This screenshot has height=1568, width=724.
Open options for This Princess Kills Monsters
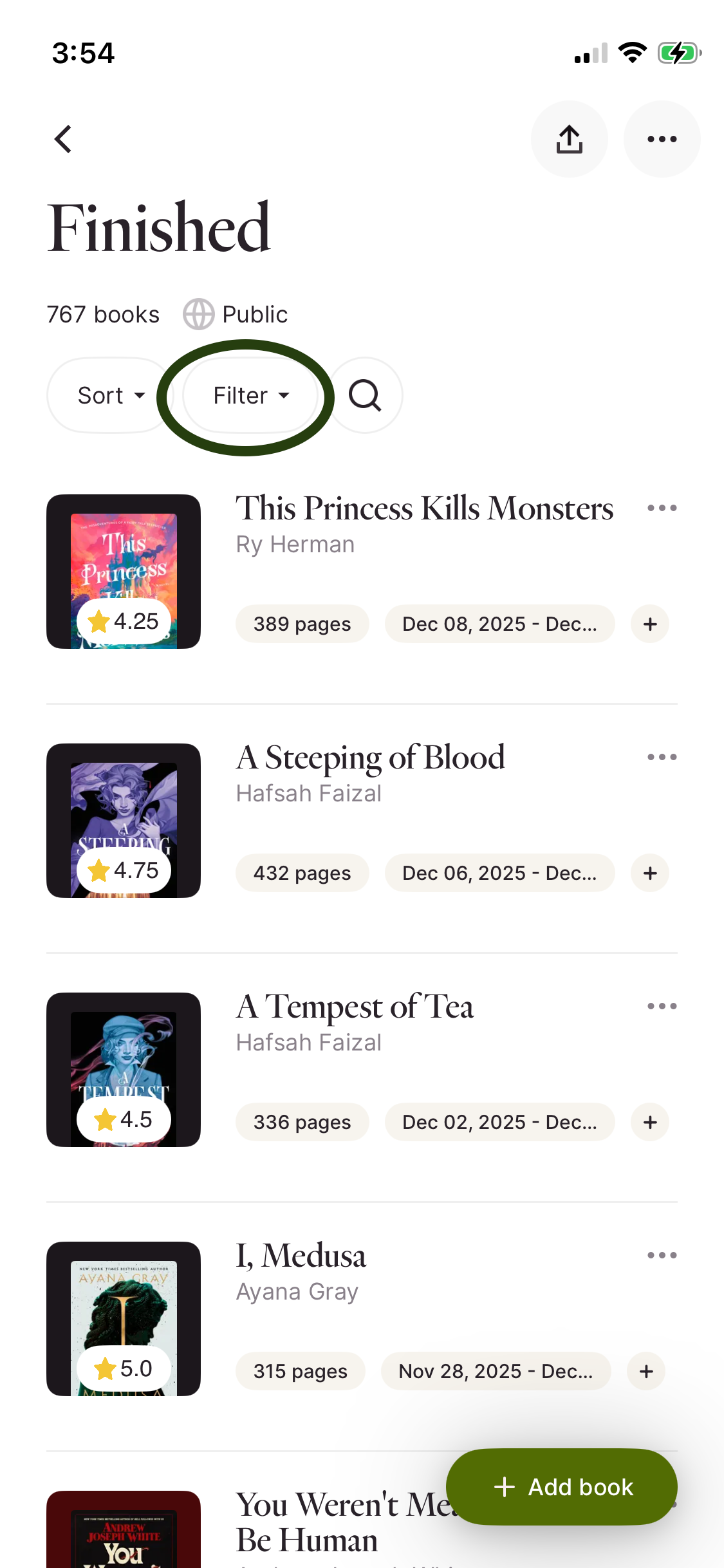(662, 509)
